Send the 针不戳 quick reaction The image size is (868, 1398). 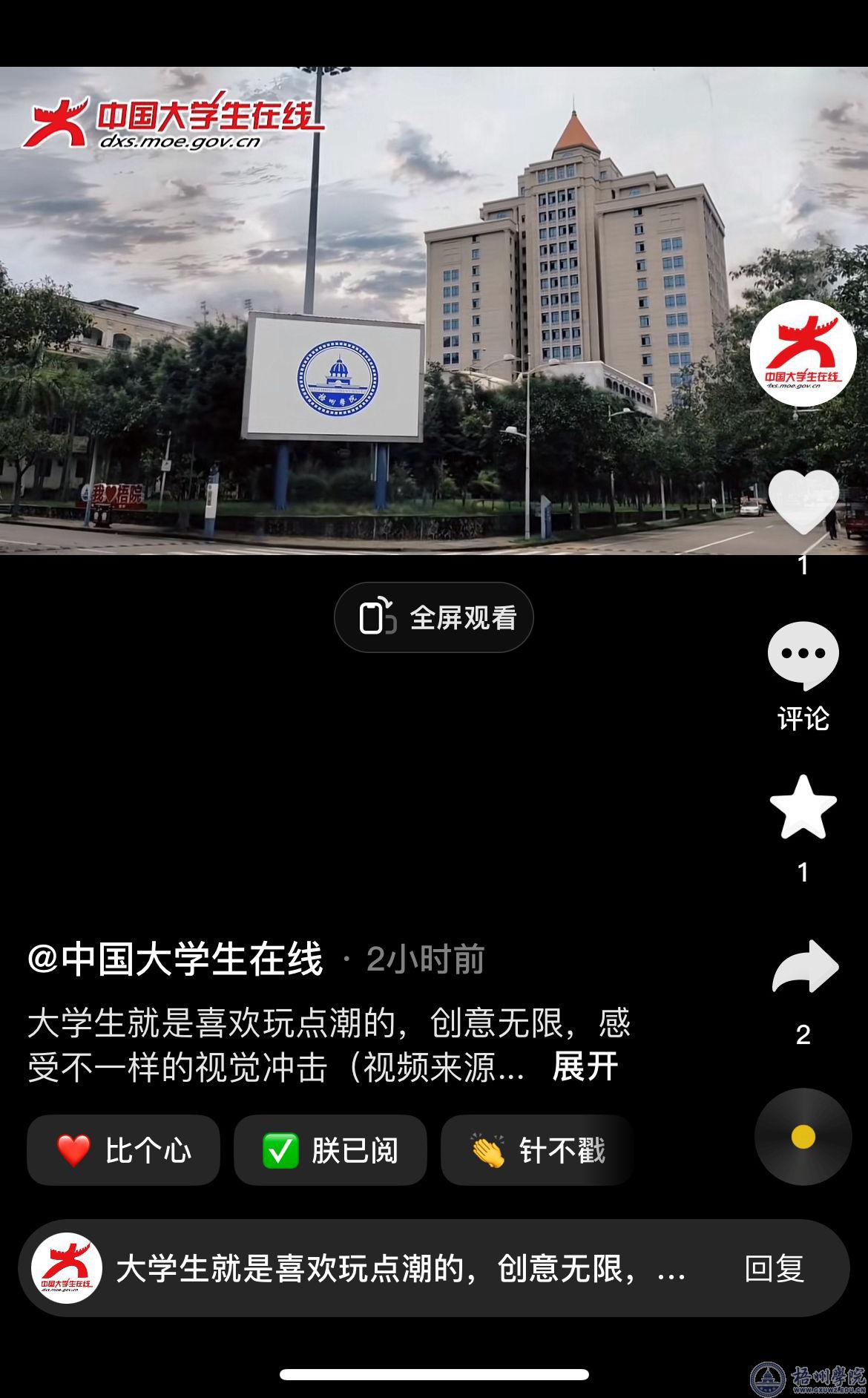pyautogui.click(x=537, y=1150)
